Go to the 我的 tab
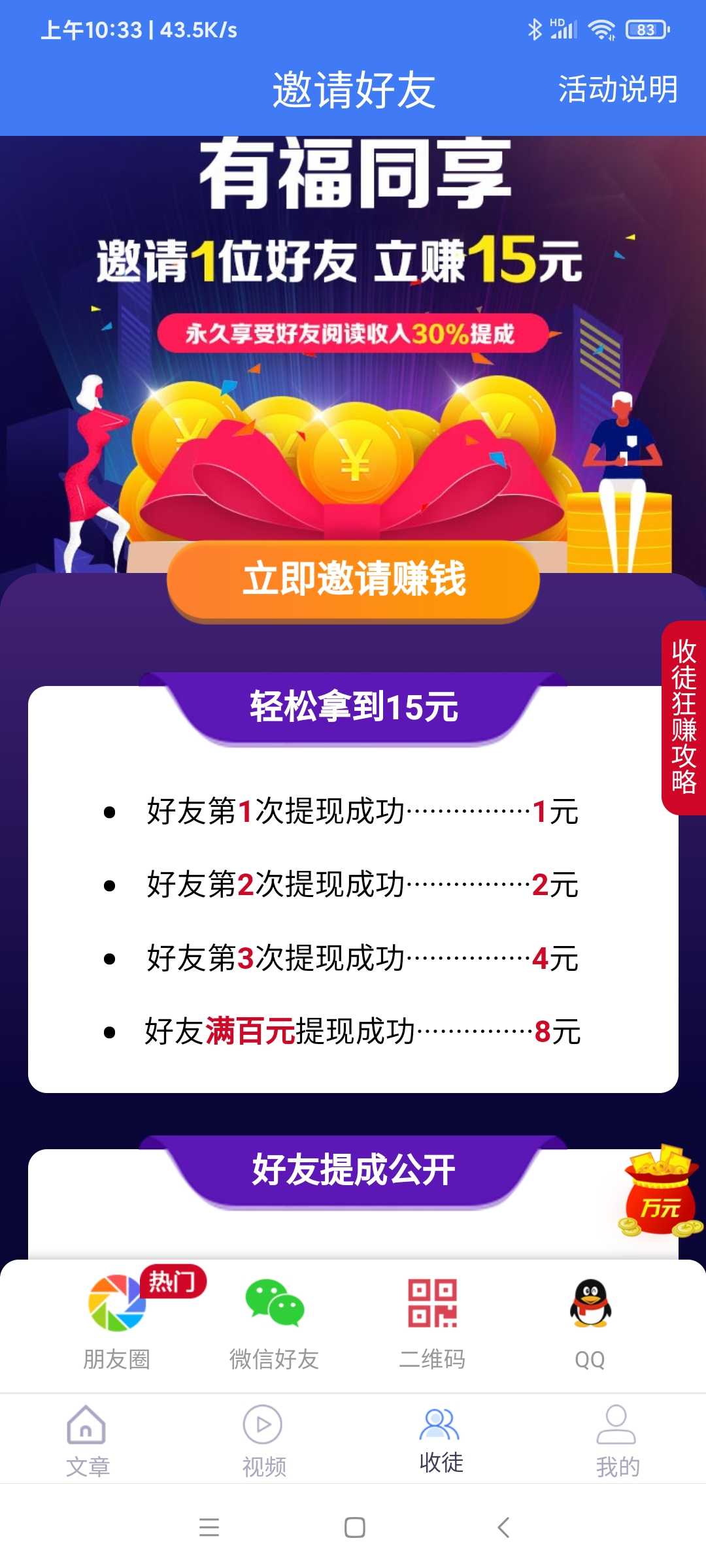The image size is (706, 1568). click(618, 1441)
